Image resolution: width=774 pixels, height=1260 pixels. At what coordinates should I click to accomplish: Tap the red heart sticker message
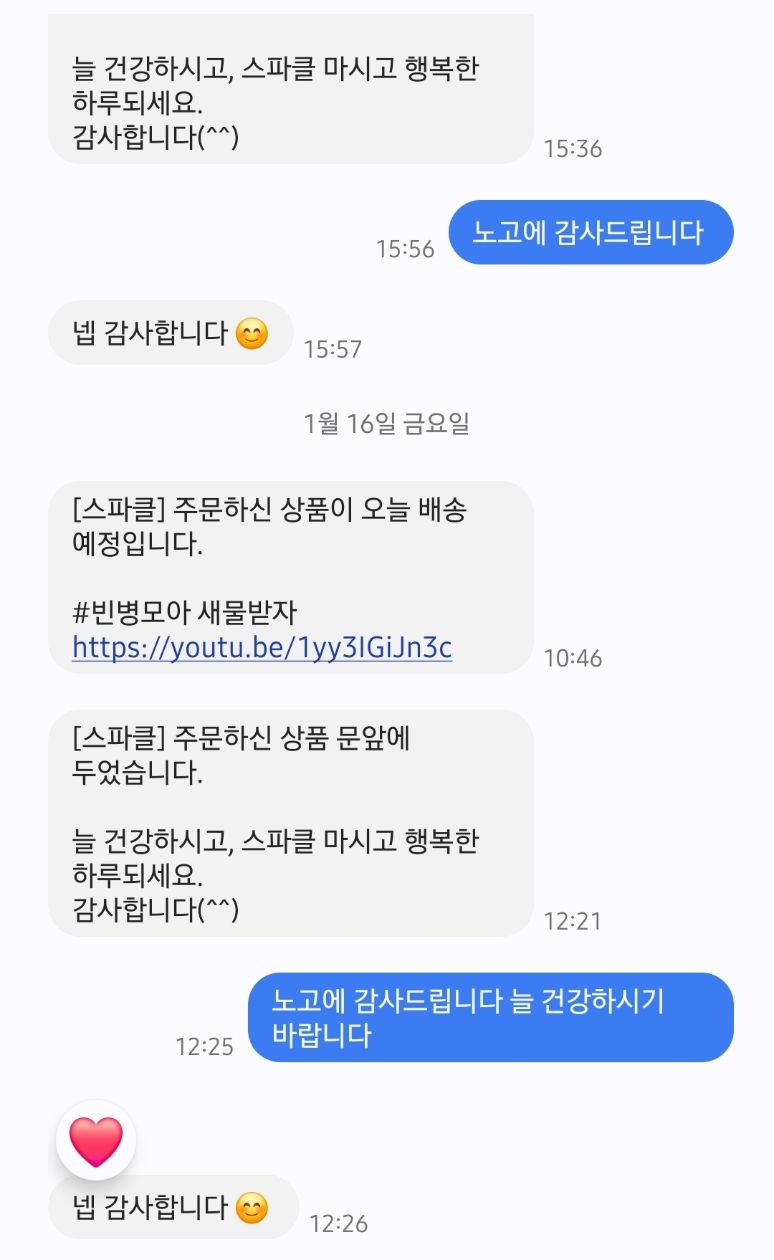[94, 1139]
